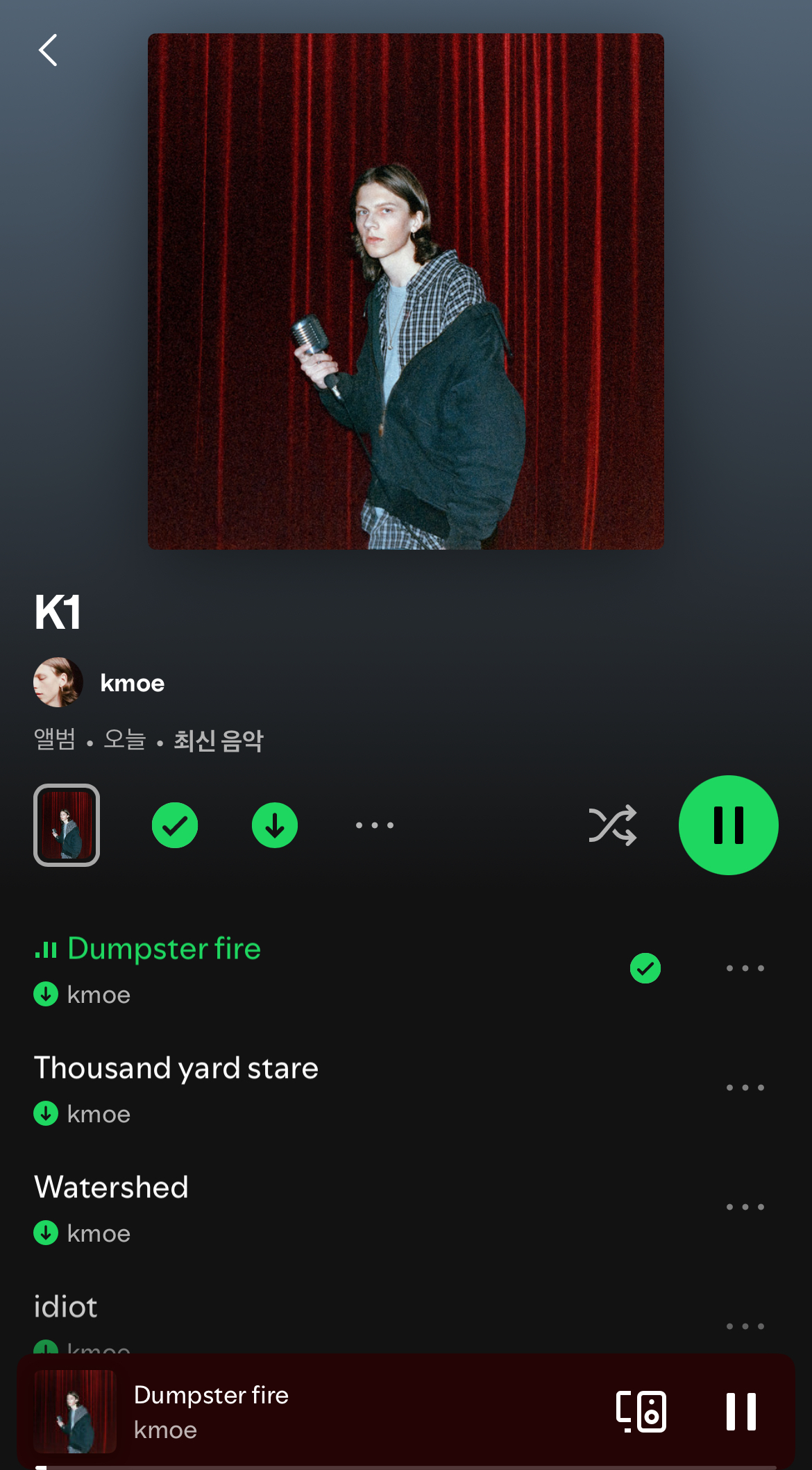Pause with the large green button
This screenshot has width=812, height=1470.
point(728,825)
